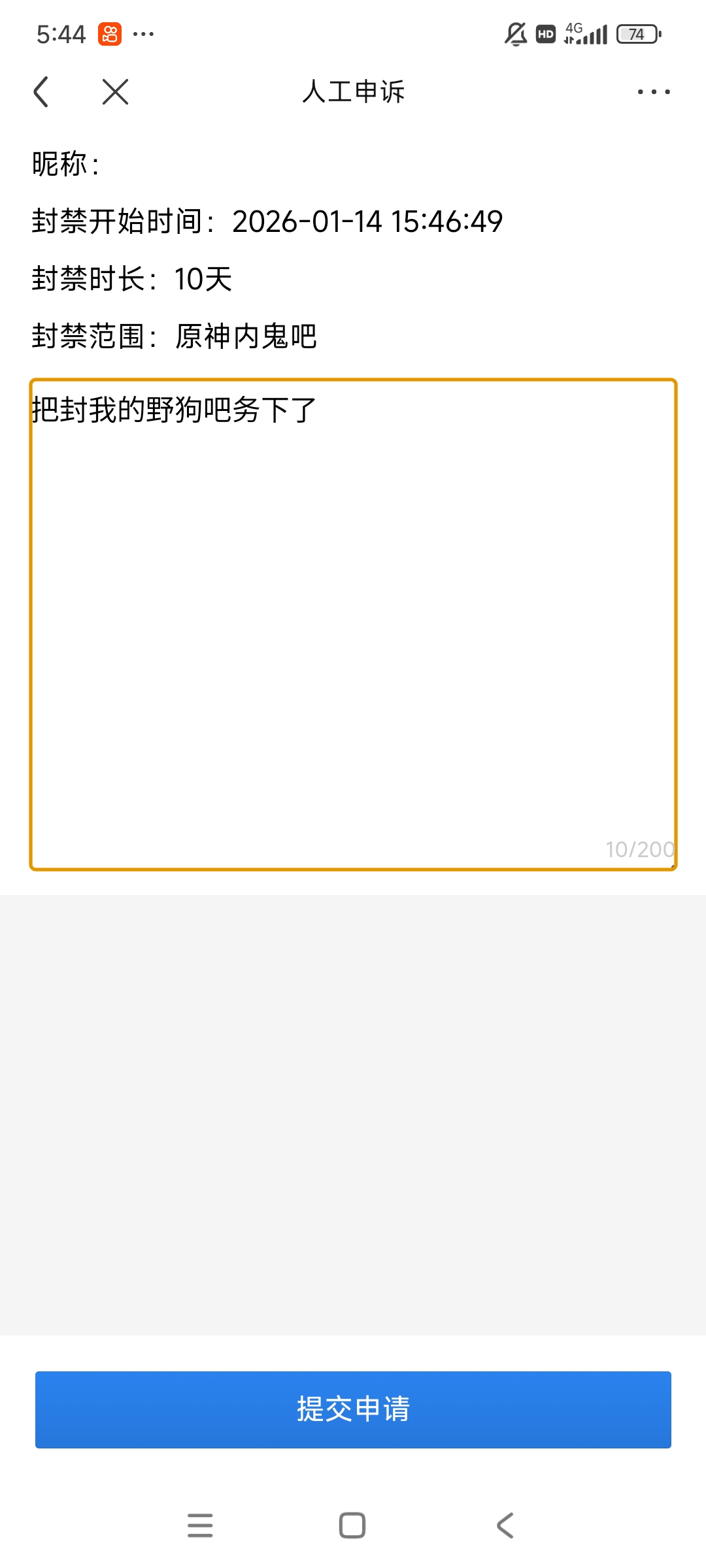This screenshot has width=706, height=1568.
Task: Submit the appeal via 提交申请
Action: point(353,1409)
